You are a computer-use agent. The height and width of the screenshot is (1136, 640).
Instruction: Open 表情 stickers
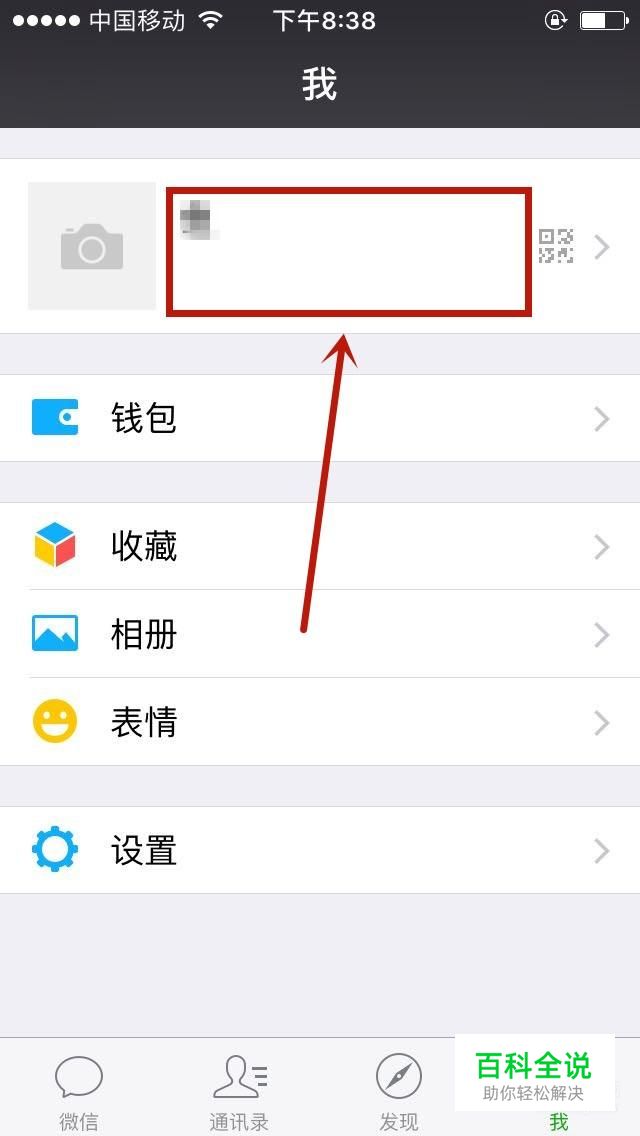pos(320,722)
